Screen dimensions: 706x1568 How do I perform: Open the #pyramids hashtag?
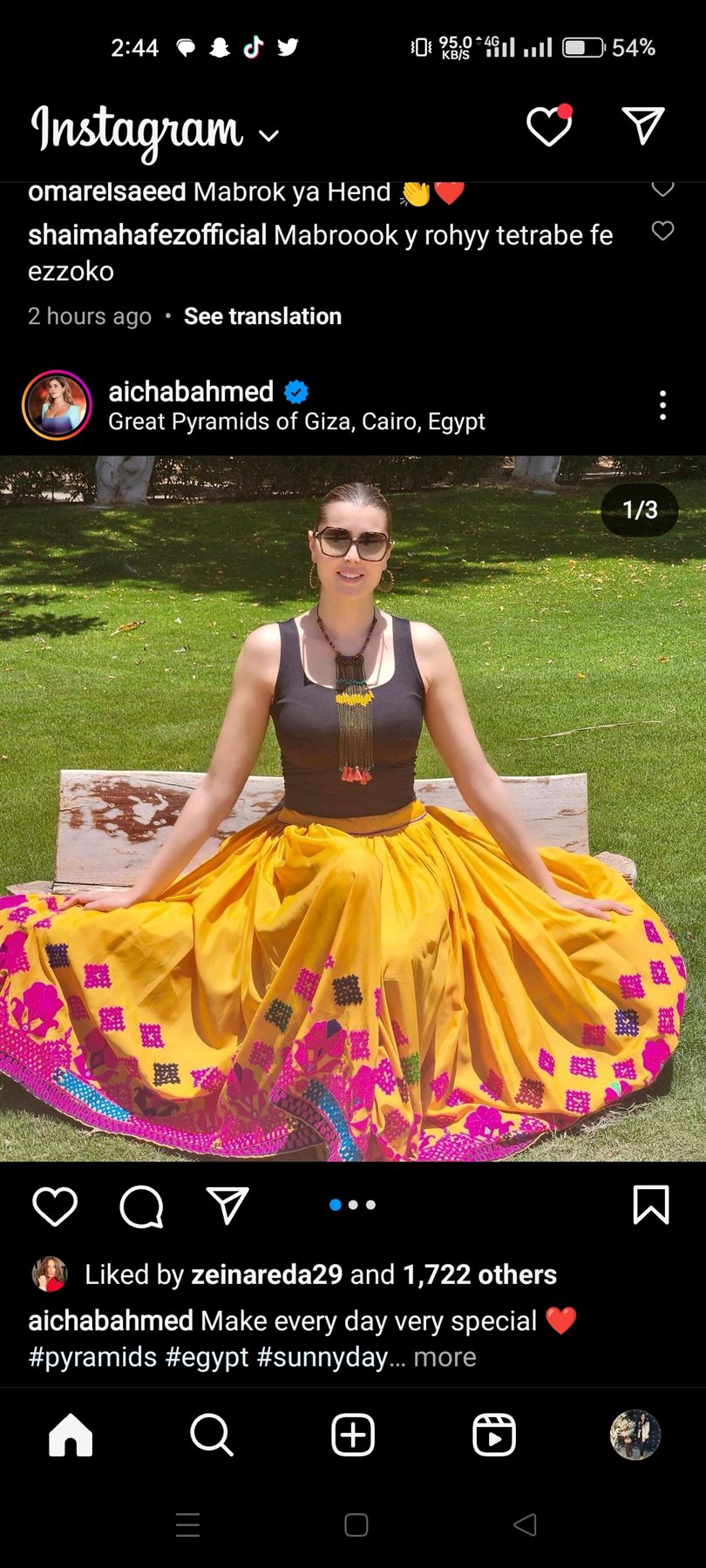pyautogui.click(x=92, y=1357)
